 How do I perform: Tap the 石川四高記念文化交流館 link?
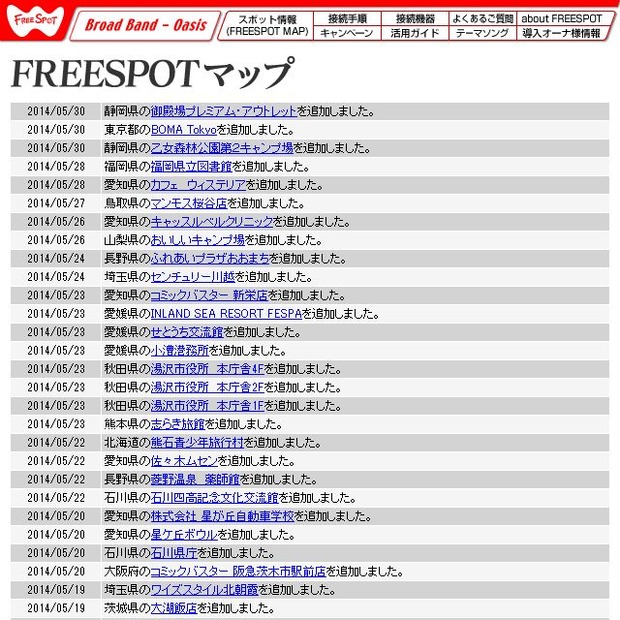coord(215,497)
